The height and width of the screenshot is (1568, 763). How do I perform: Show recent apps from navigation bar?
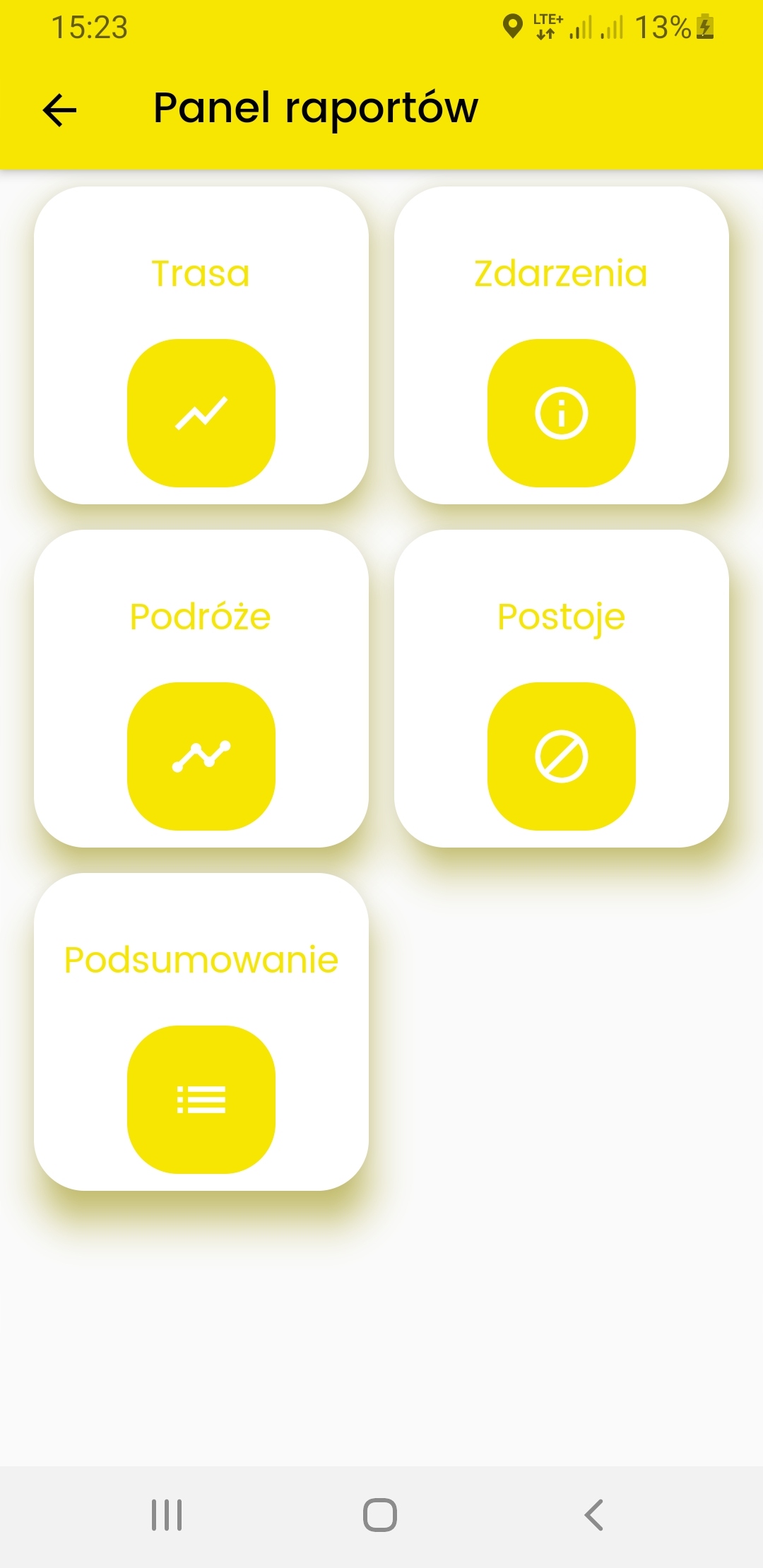point(167,1515)
